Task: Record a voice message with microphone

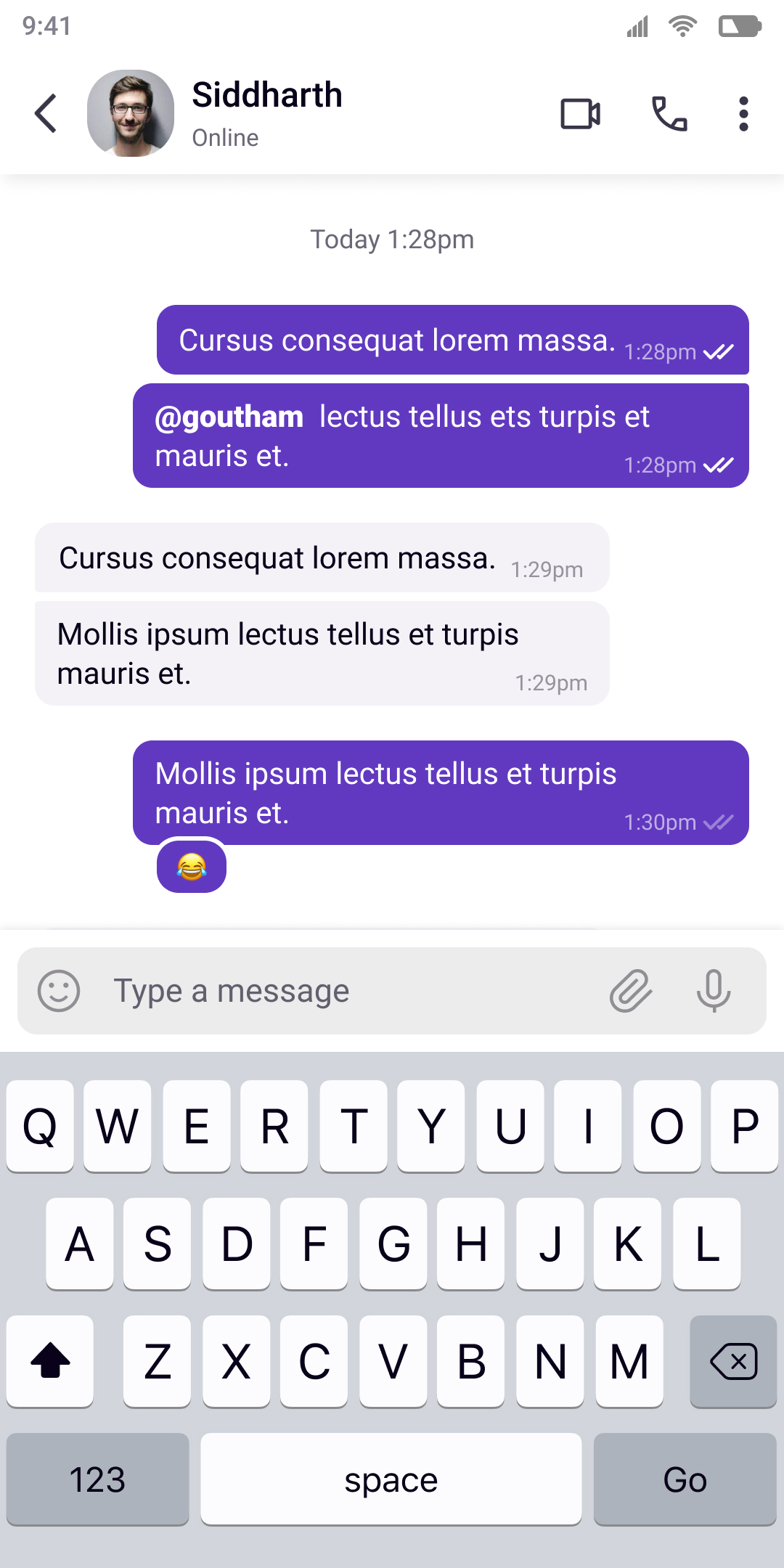Action: (x=714, y=991)
